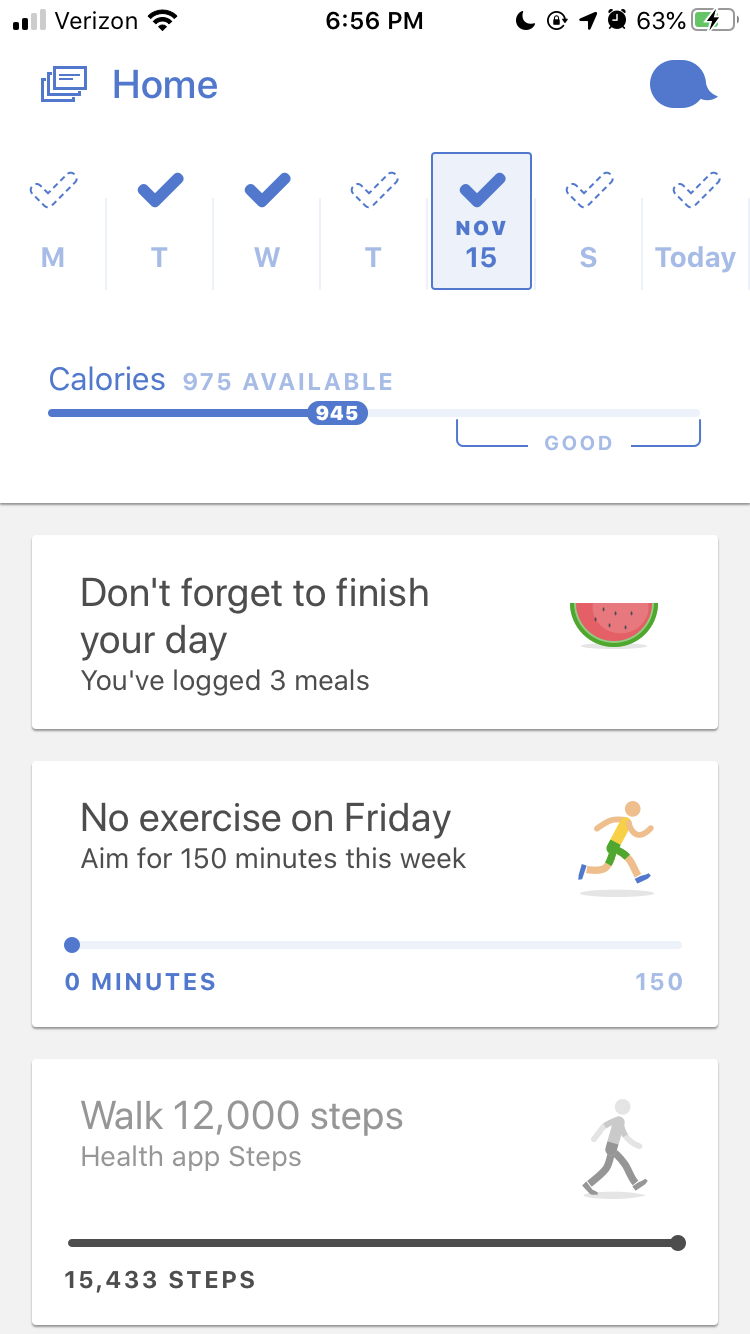750x1334 pixels.
Task: Select Monday in the week strip
Action: click(x=53, y=222)
